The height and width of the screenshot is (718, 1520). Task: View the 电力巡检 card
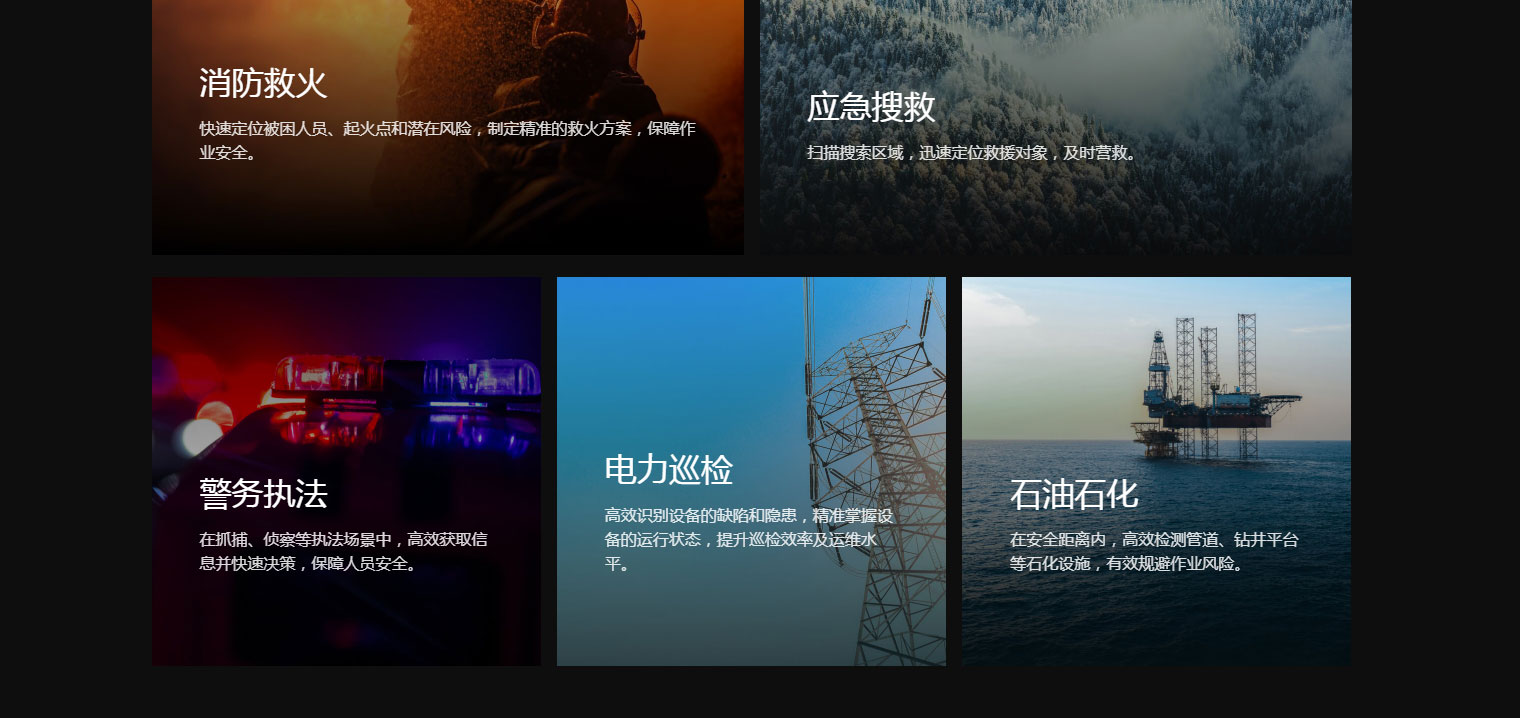751,471
